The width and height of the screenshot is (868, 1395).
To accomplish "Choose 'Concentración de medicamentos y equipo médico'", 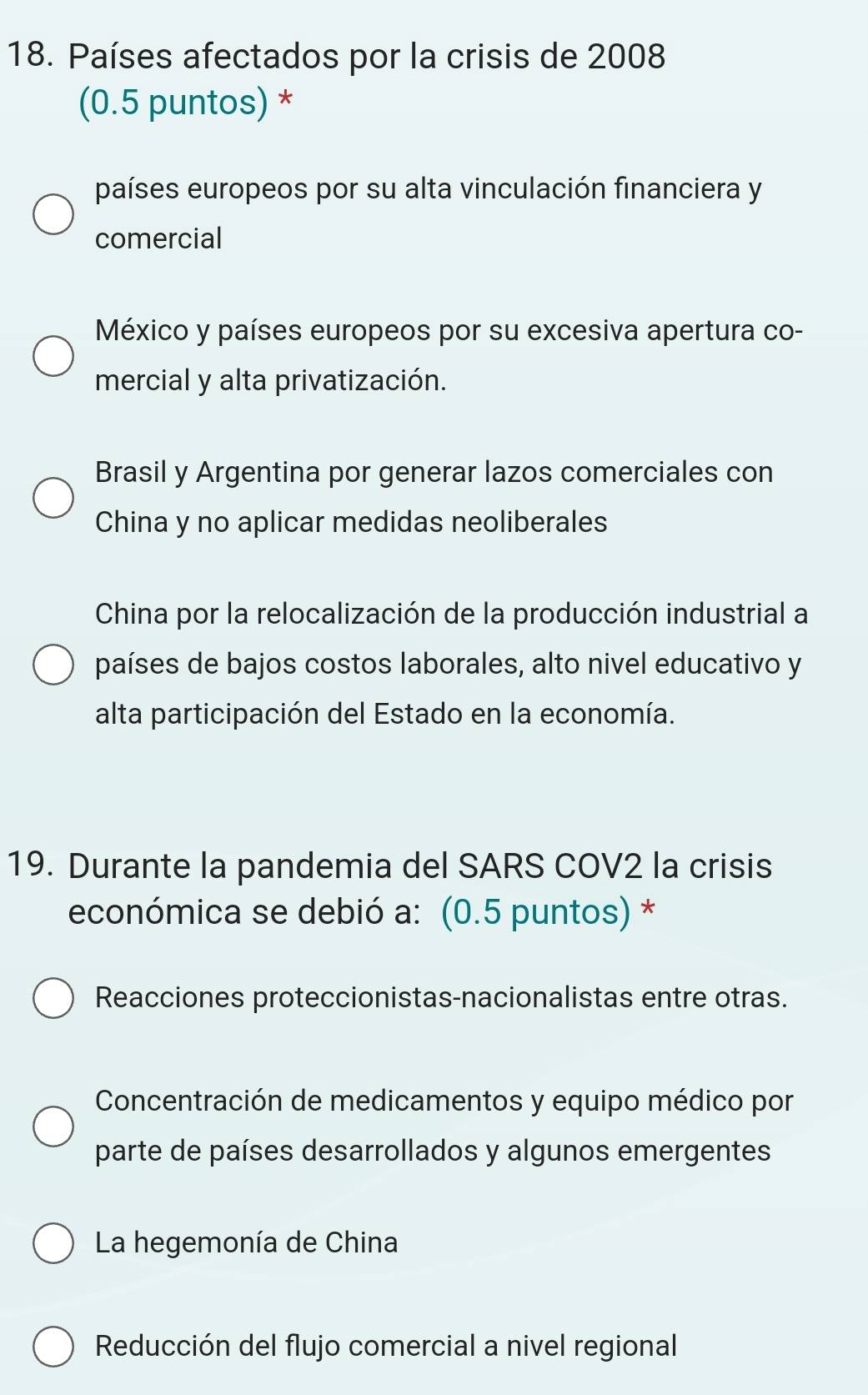I will click(x=53, y=1127).
